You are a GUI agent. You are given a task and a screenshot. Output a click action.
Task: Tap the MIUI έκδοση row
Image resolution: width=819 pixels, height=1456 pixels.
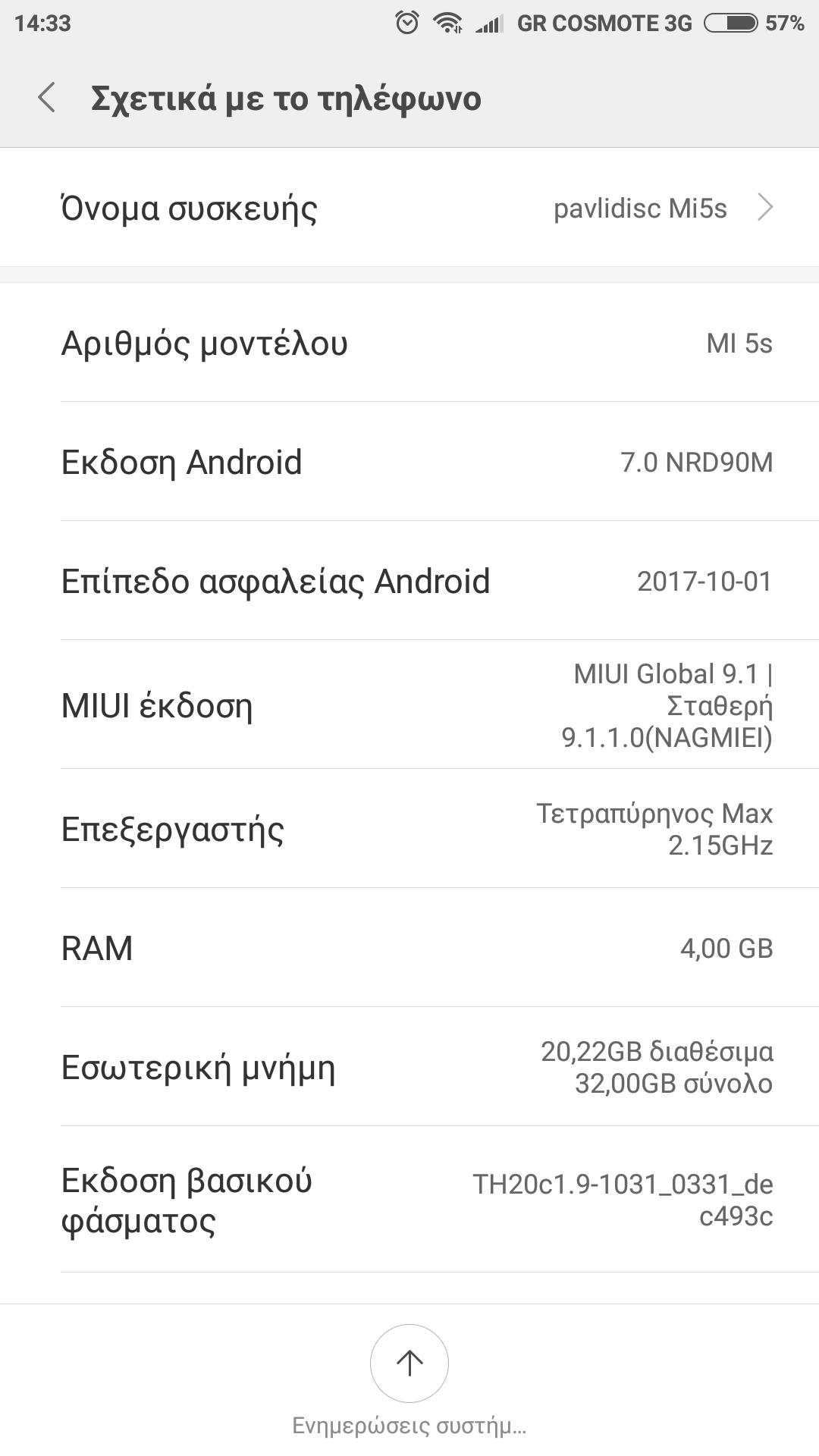click(409, 705)
